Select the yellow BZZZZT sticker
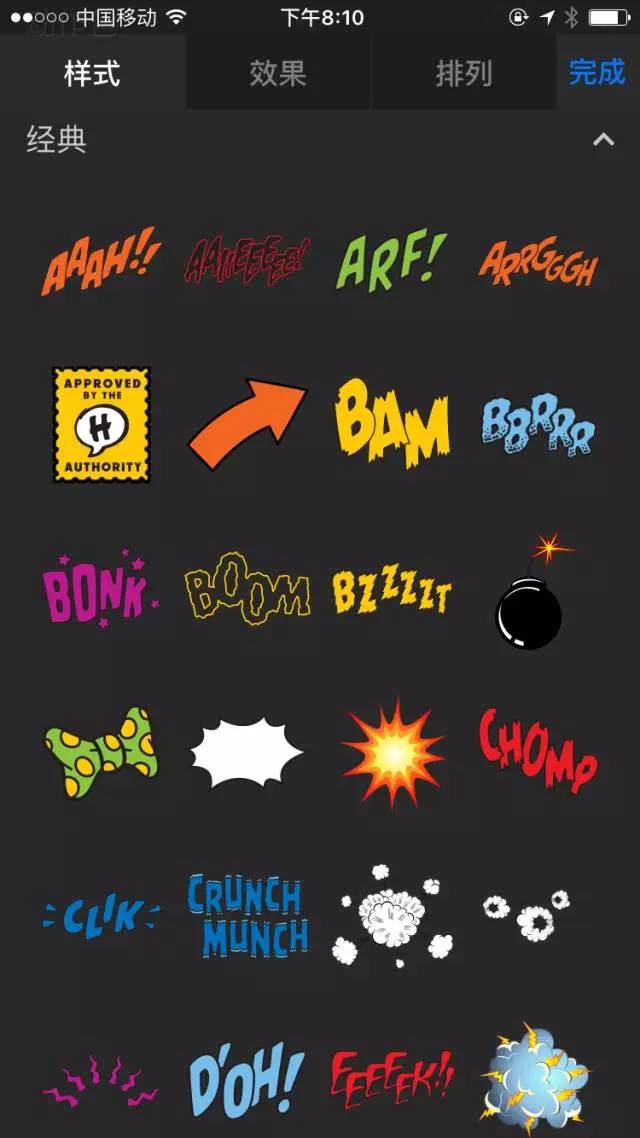Screen dimensions: 640x1138 (x=391, y=592)
